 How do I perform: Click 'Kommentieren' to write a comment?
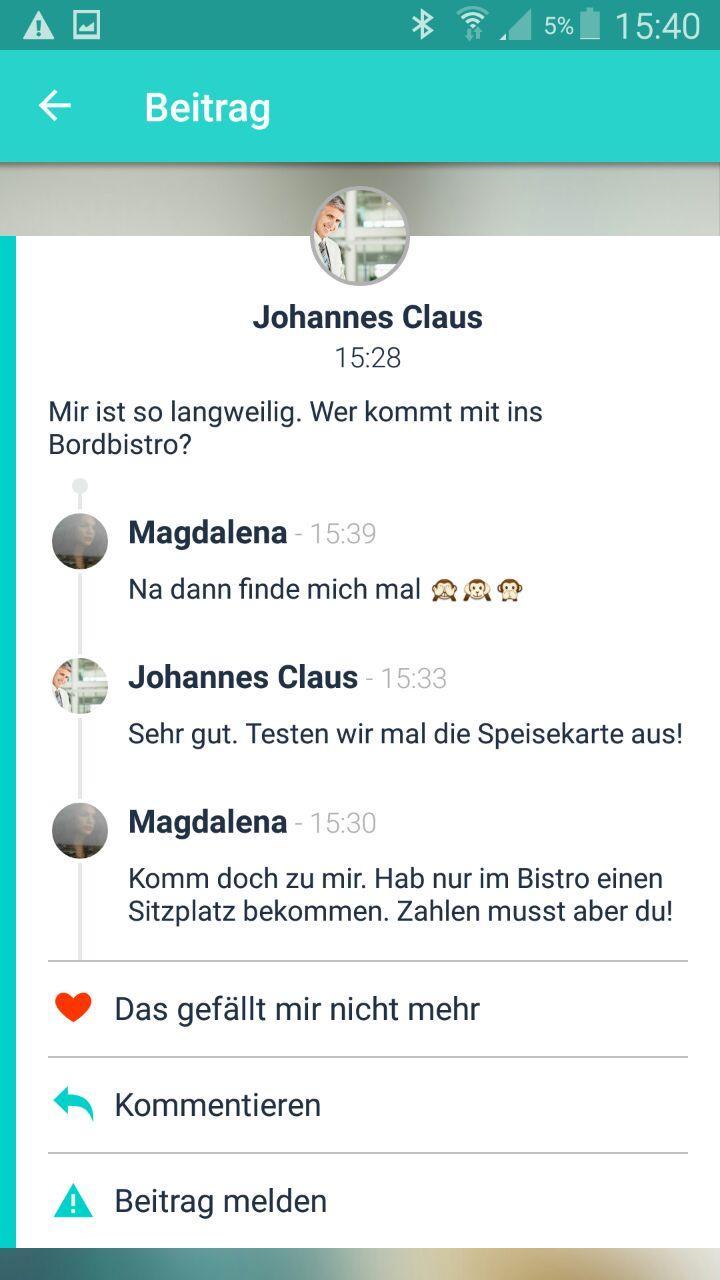219,1104
